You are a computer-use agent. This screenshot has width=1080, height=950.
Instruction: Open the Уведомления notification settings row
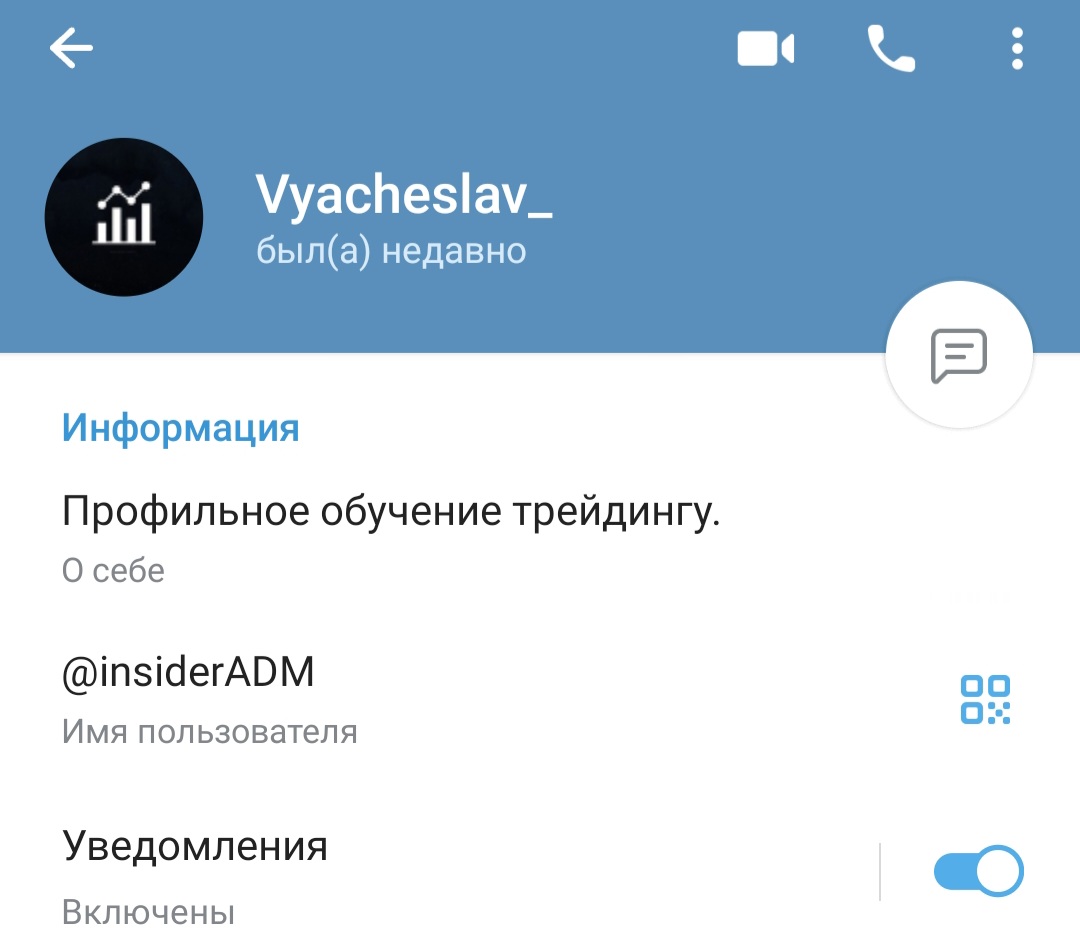tap(400, 870)
